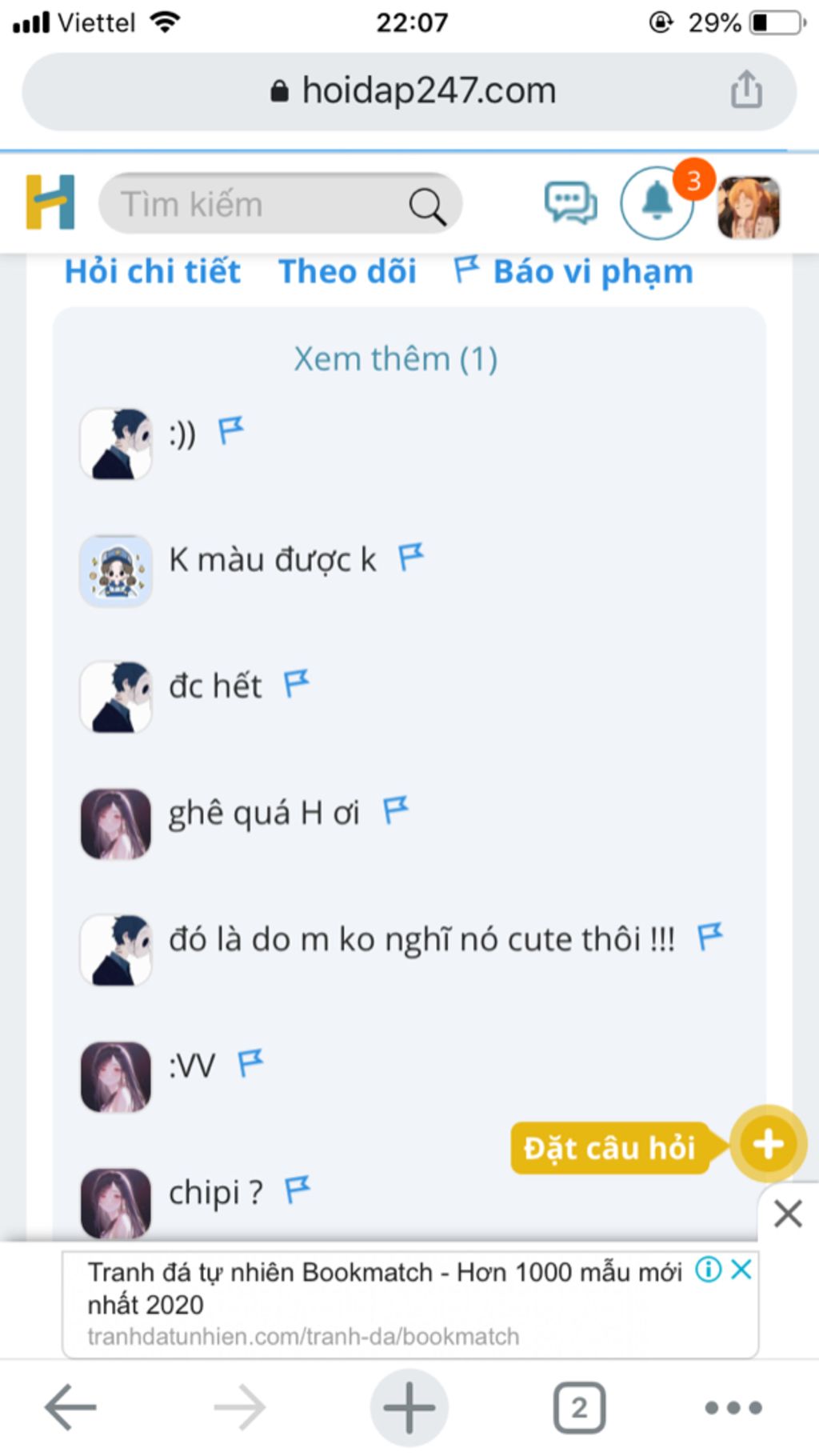Flag the comment "chipi ?"
Viewport: 819px width, 1456px height.
pos(298,1190)
